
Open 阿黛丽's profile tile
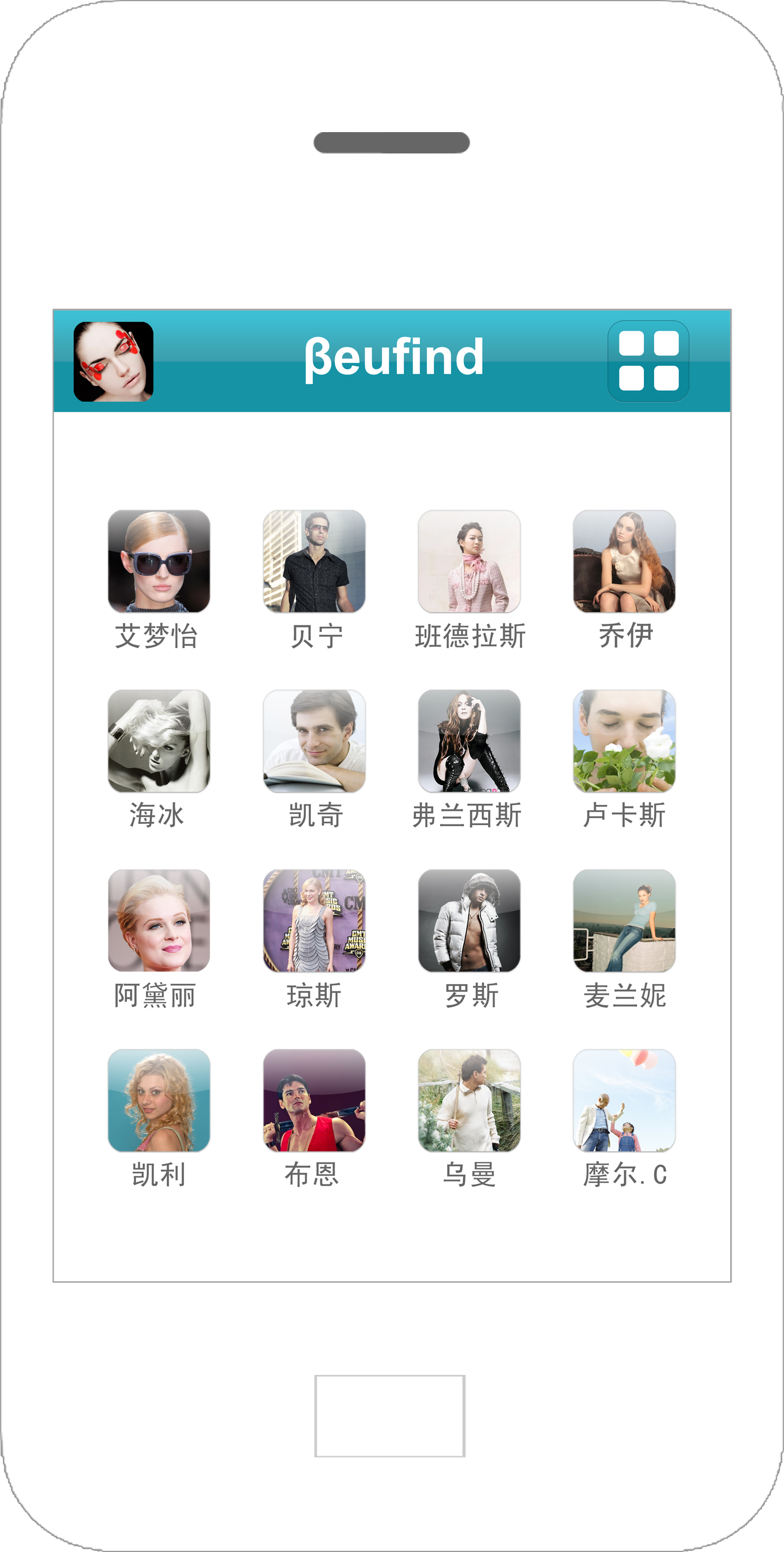click(159, 920)
